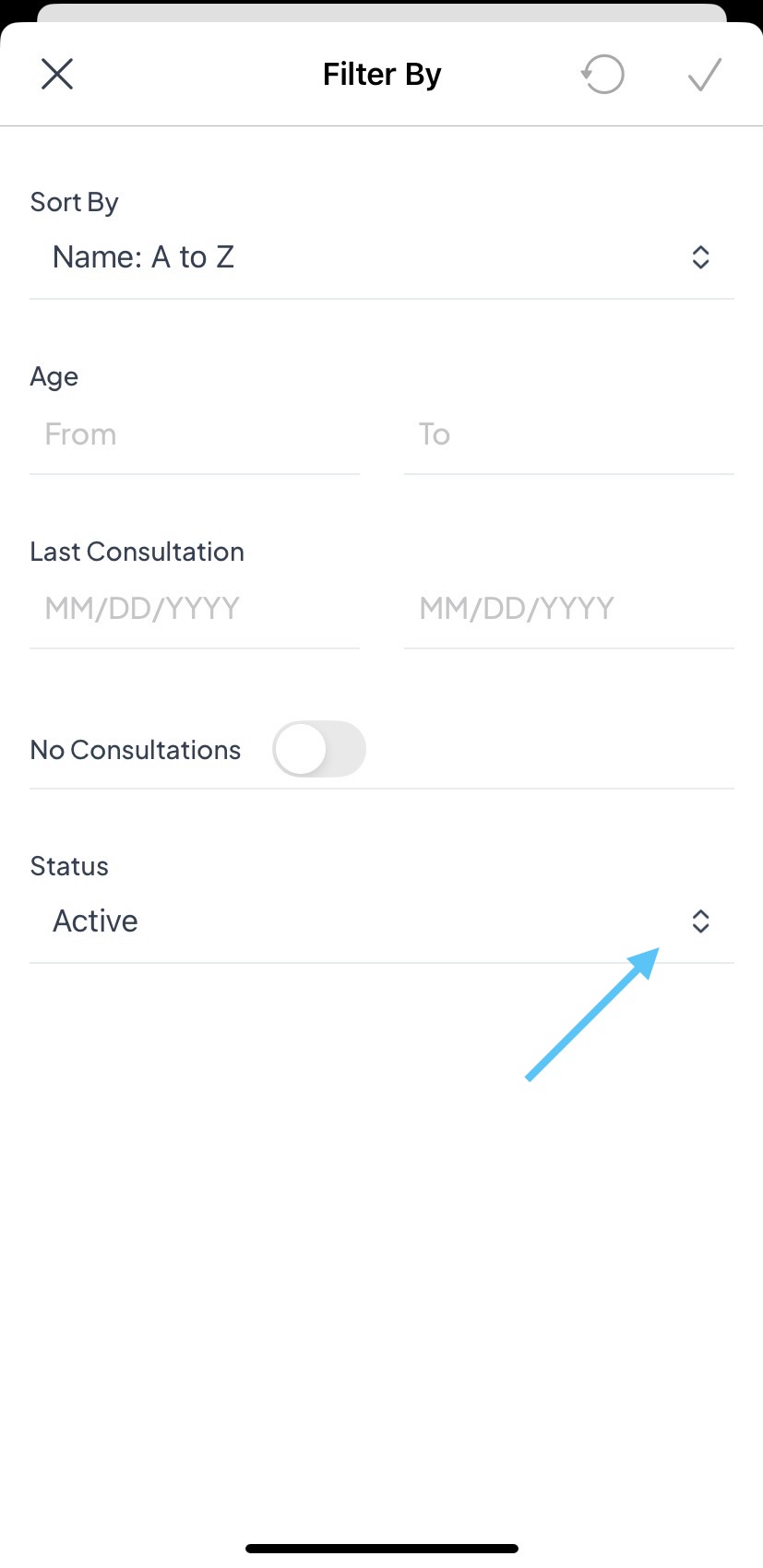Open the Sort By dropdown

pyautogui.click(x=381, y=257)
